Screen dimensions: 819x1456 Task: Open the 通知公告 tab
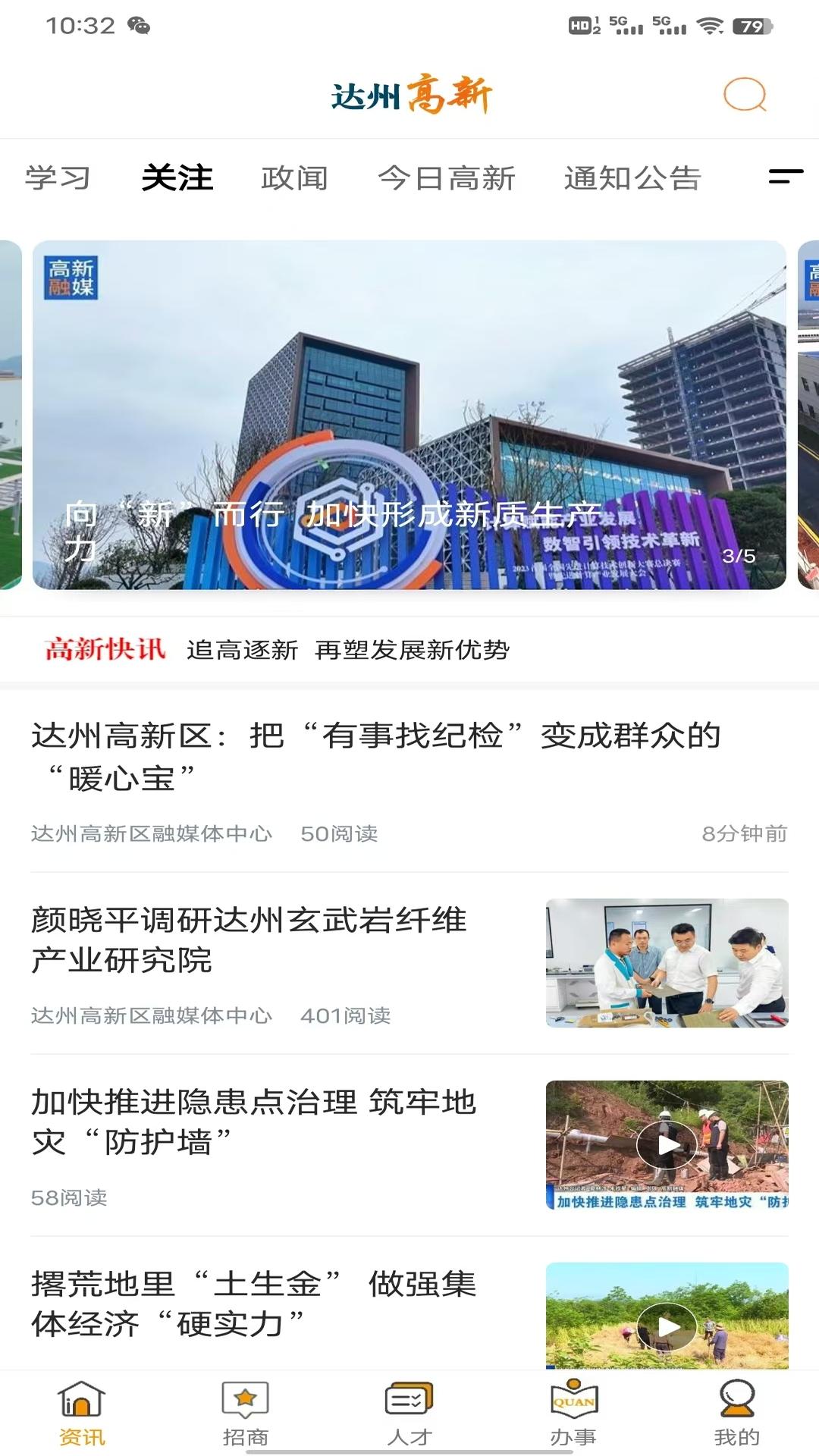pos(634,179)
